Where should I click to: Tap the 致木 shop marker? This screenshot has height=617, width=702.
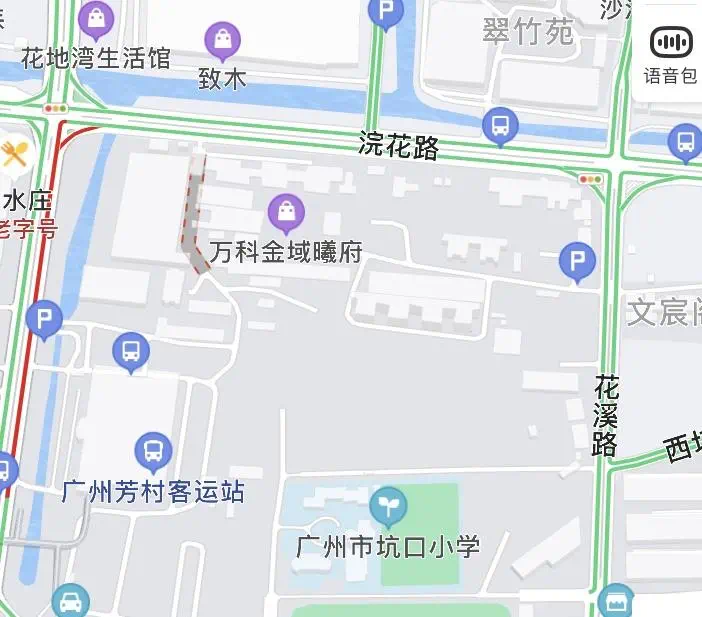click(x=222, y=42)
